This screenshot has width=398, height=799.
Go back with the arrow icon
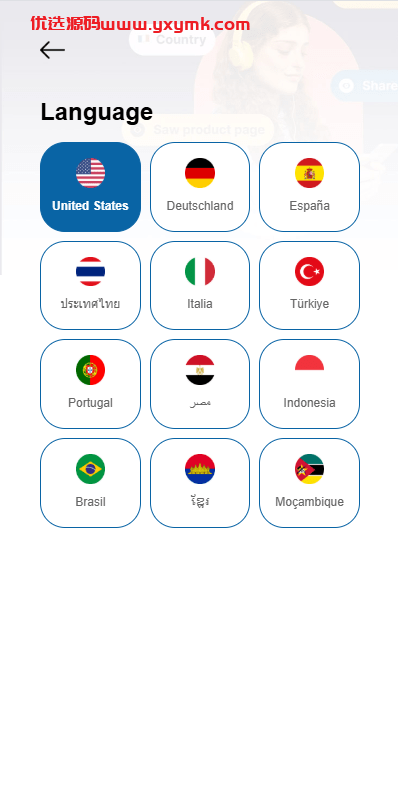[x=52, y=50]
